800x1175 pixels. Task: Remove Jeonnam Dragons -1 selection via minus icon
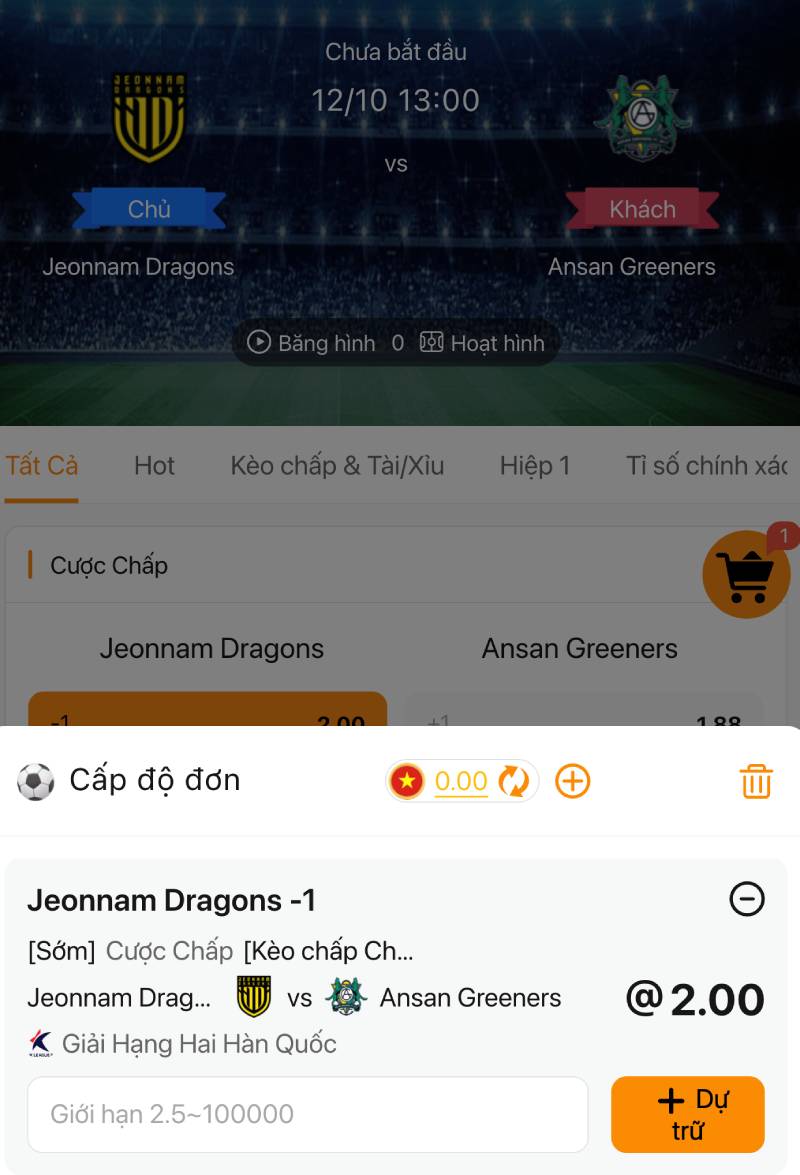[x=748, y=900]
